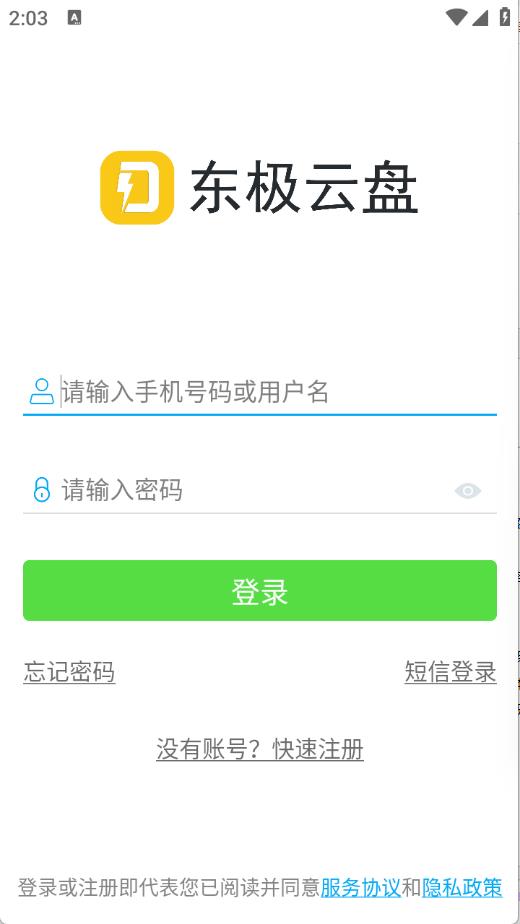Focus the phone number or username field

[259, 392]
